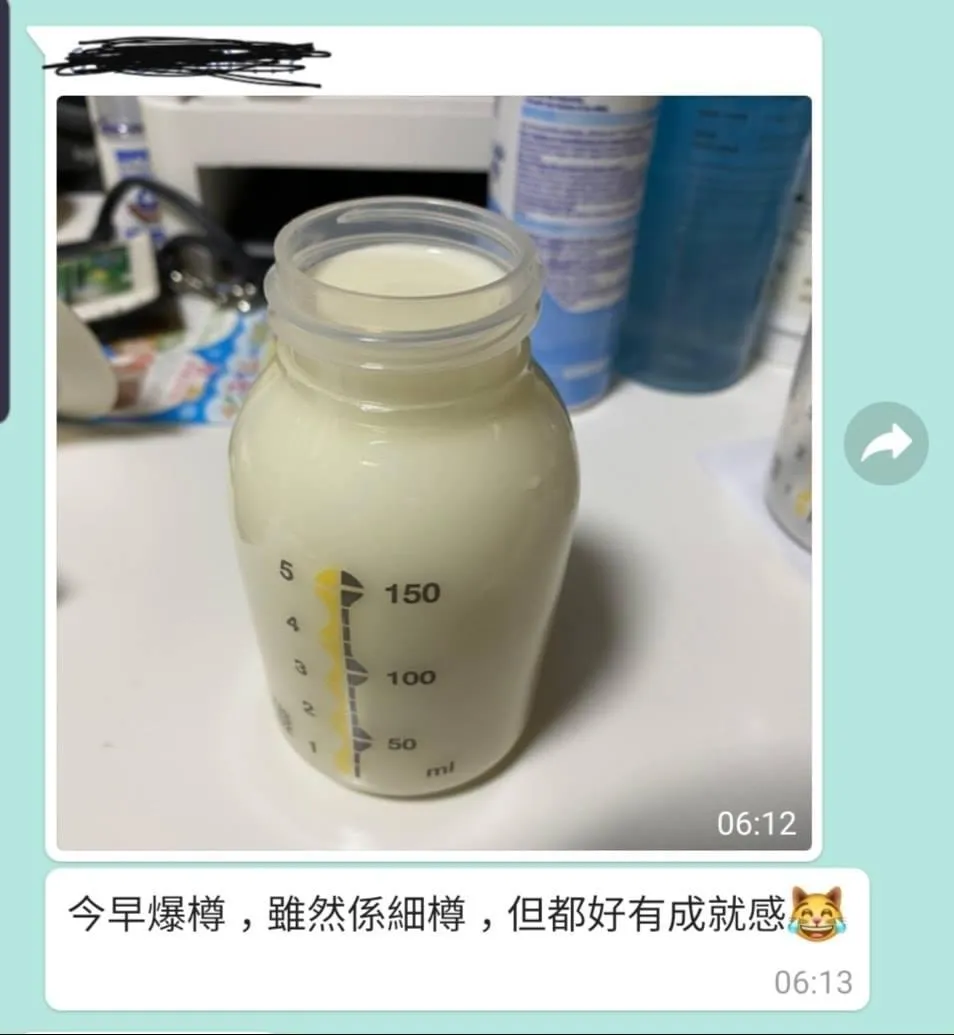
Task: Open the milk bottle photo message
Action: pos(433,472)
